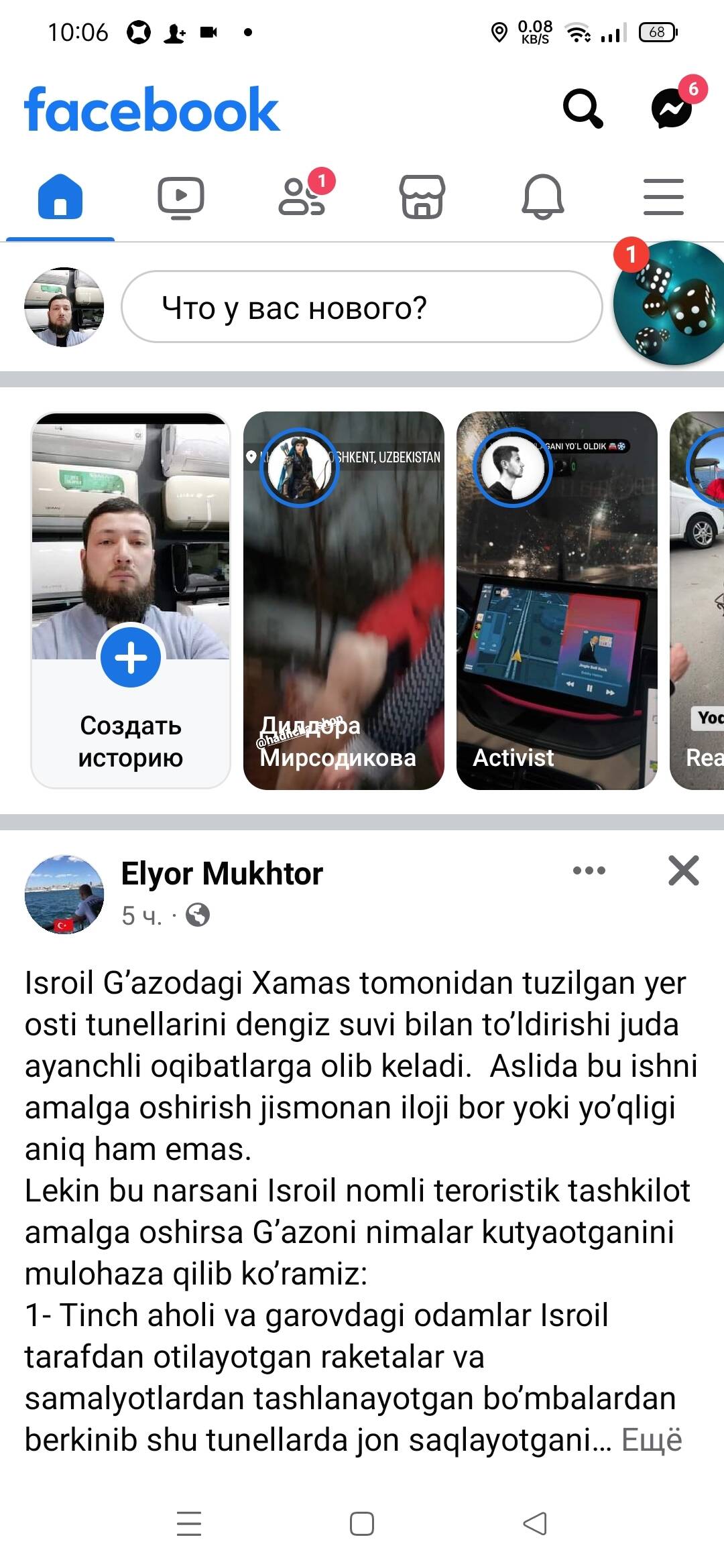Switch to the Home feed tab

(x=60, y=197)
